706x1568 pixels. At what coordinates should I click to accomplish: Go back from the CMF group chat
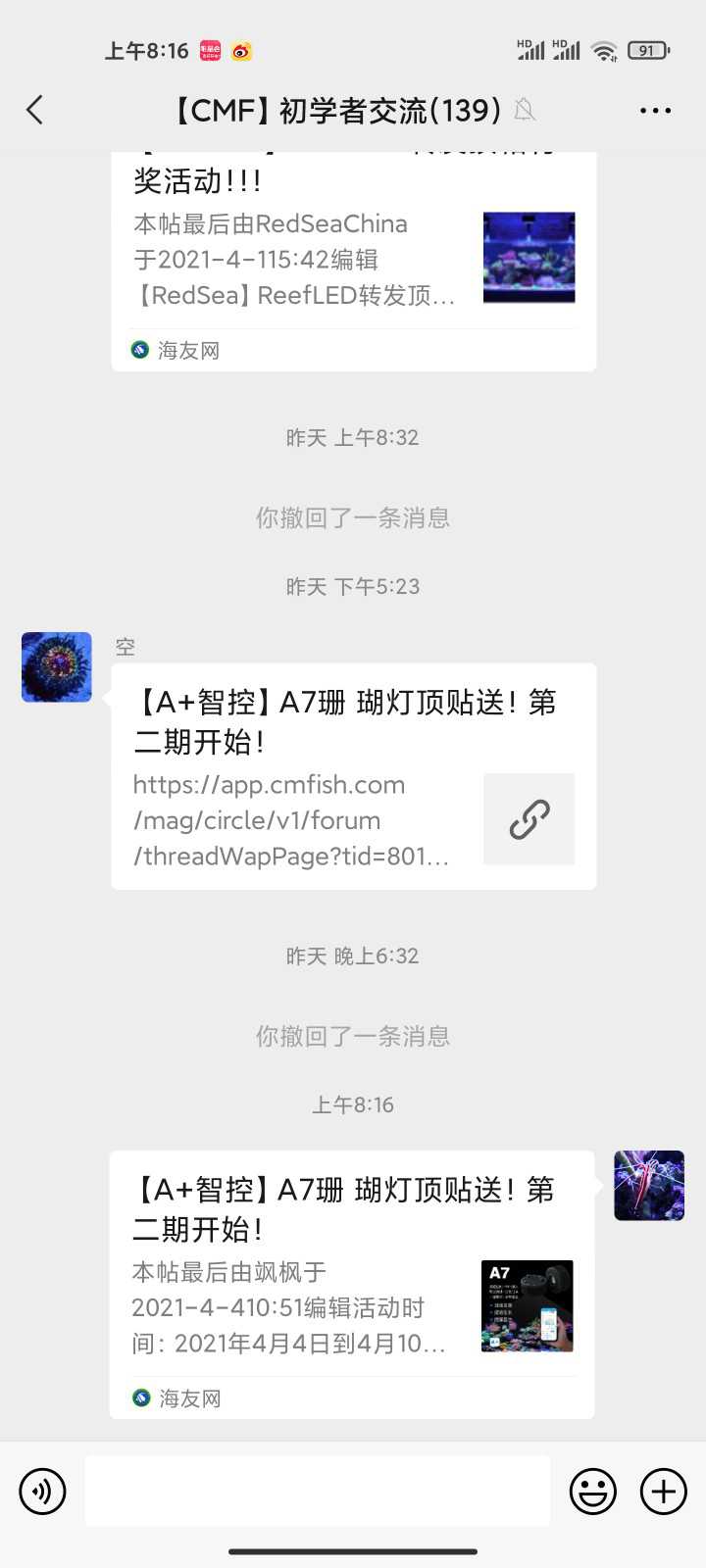pos(35,110)
